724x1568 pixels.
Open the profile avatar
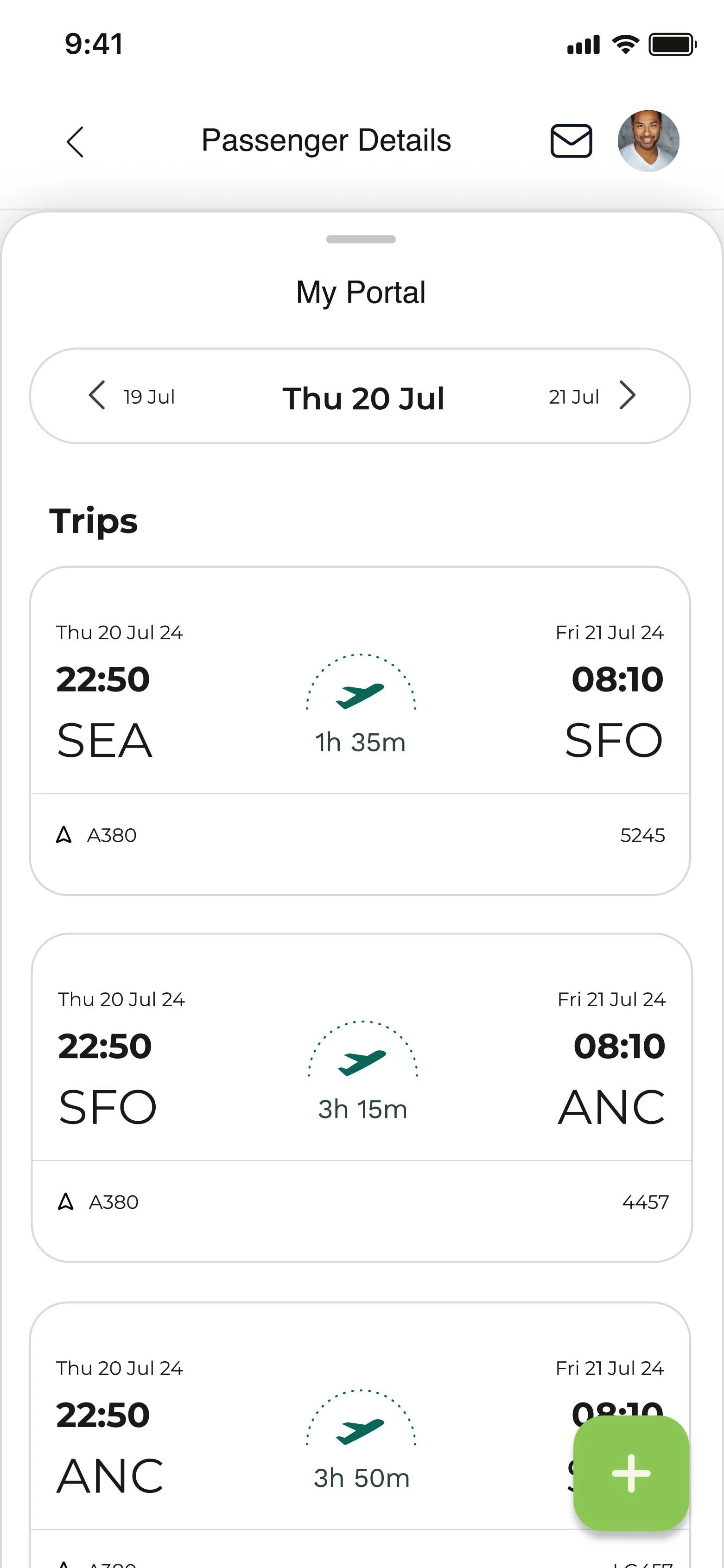648,141
